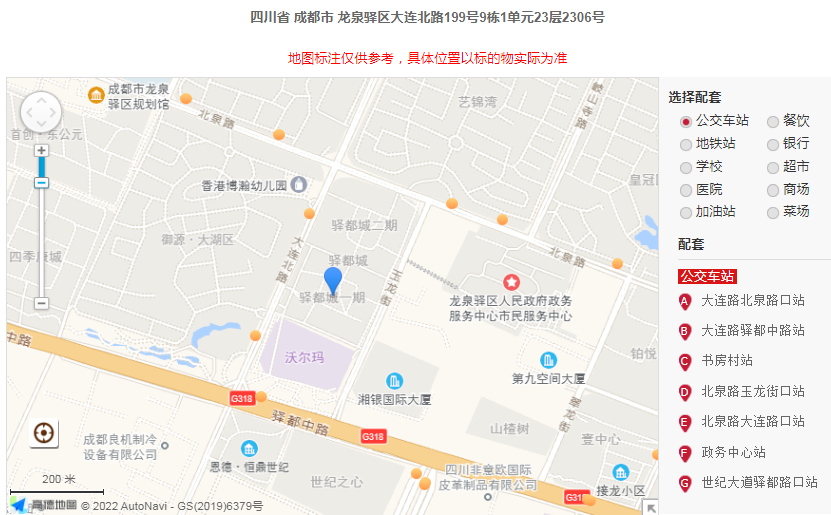The image size is (831, 515).
Task: Select the 公交车站 radio option
Action: click(x=686, y=121)
